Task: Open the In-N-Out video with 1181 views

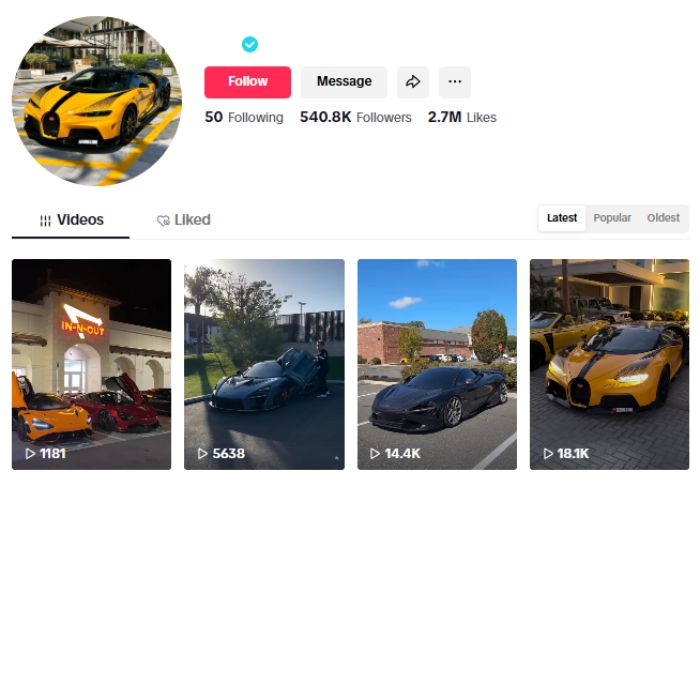Action: point(91,364)
